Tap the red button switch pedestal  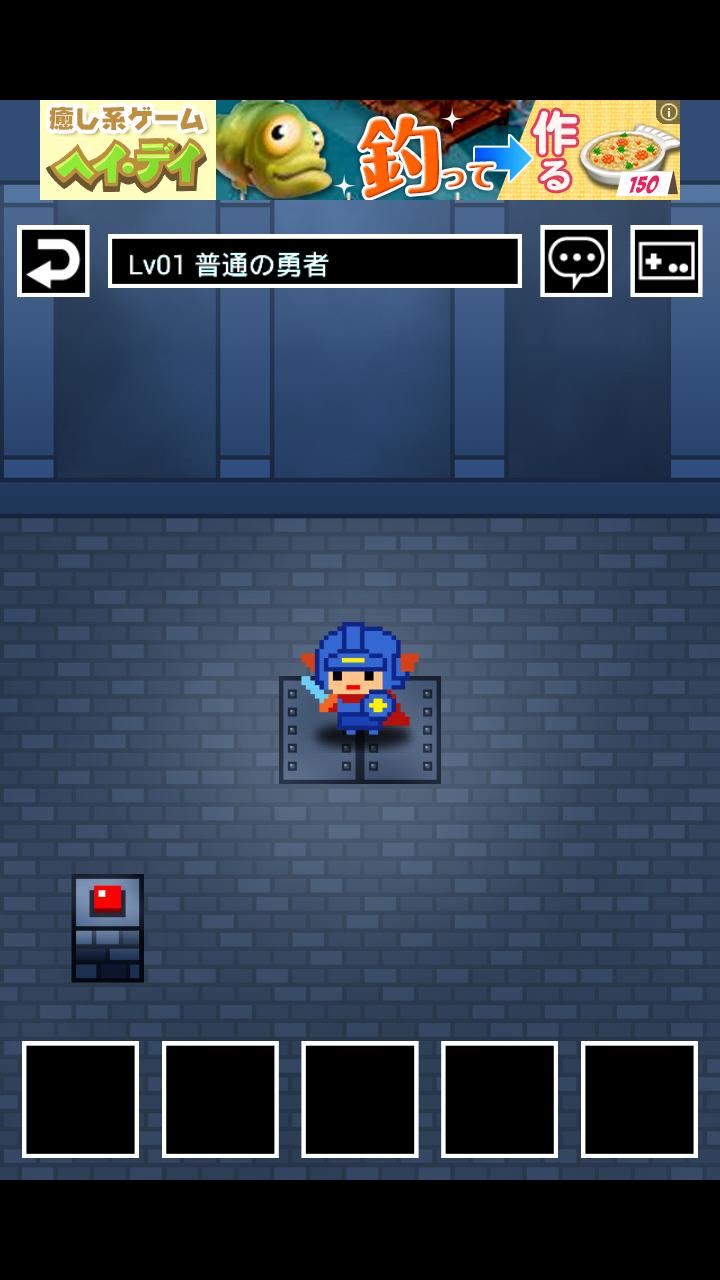point(108,927)
